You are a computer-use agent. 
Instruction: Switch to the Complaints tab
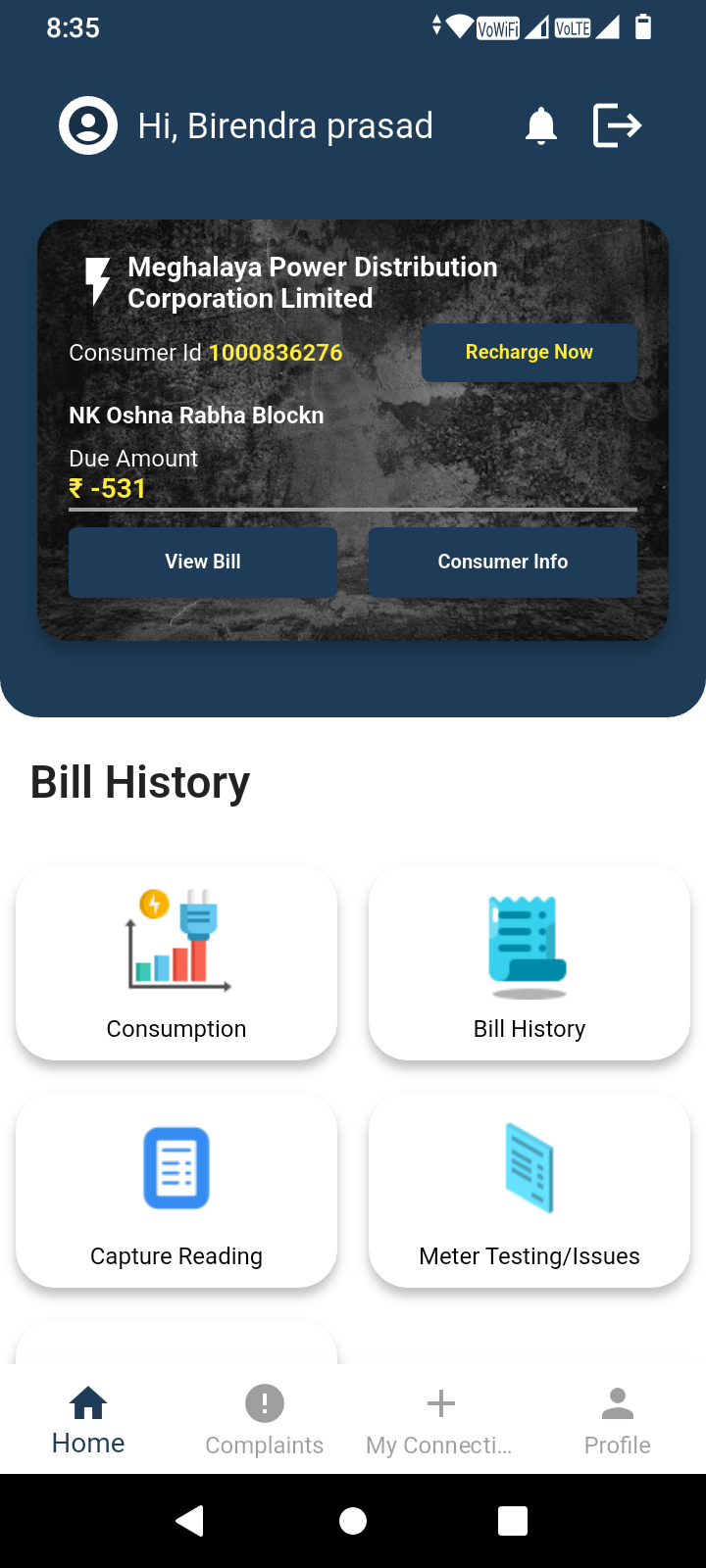[265, 1420]
